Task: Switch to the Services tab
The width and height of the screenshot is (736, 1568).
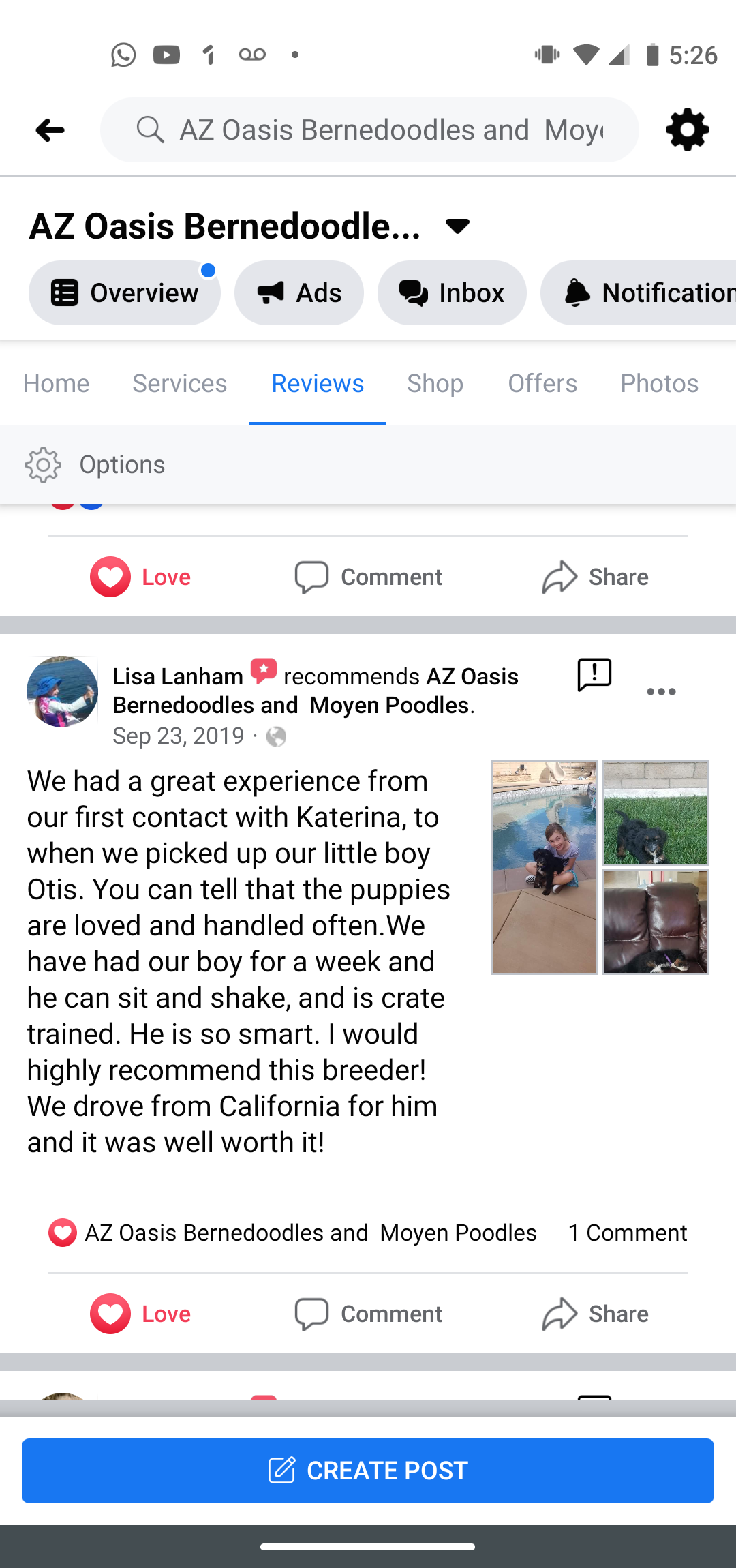Action: (x=179, y=383)
